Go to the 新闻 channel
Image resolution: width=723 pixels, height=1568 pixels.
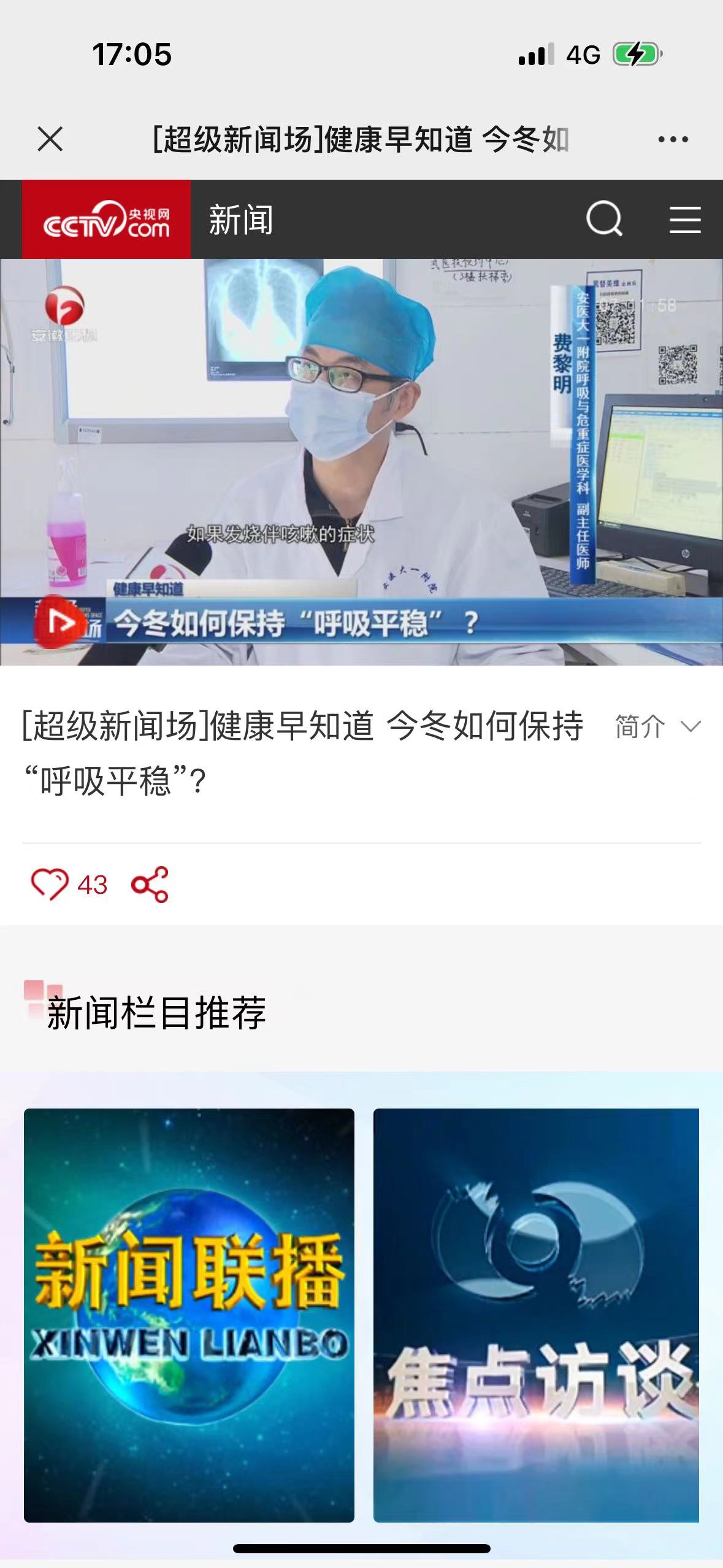[x=241, y=220]
